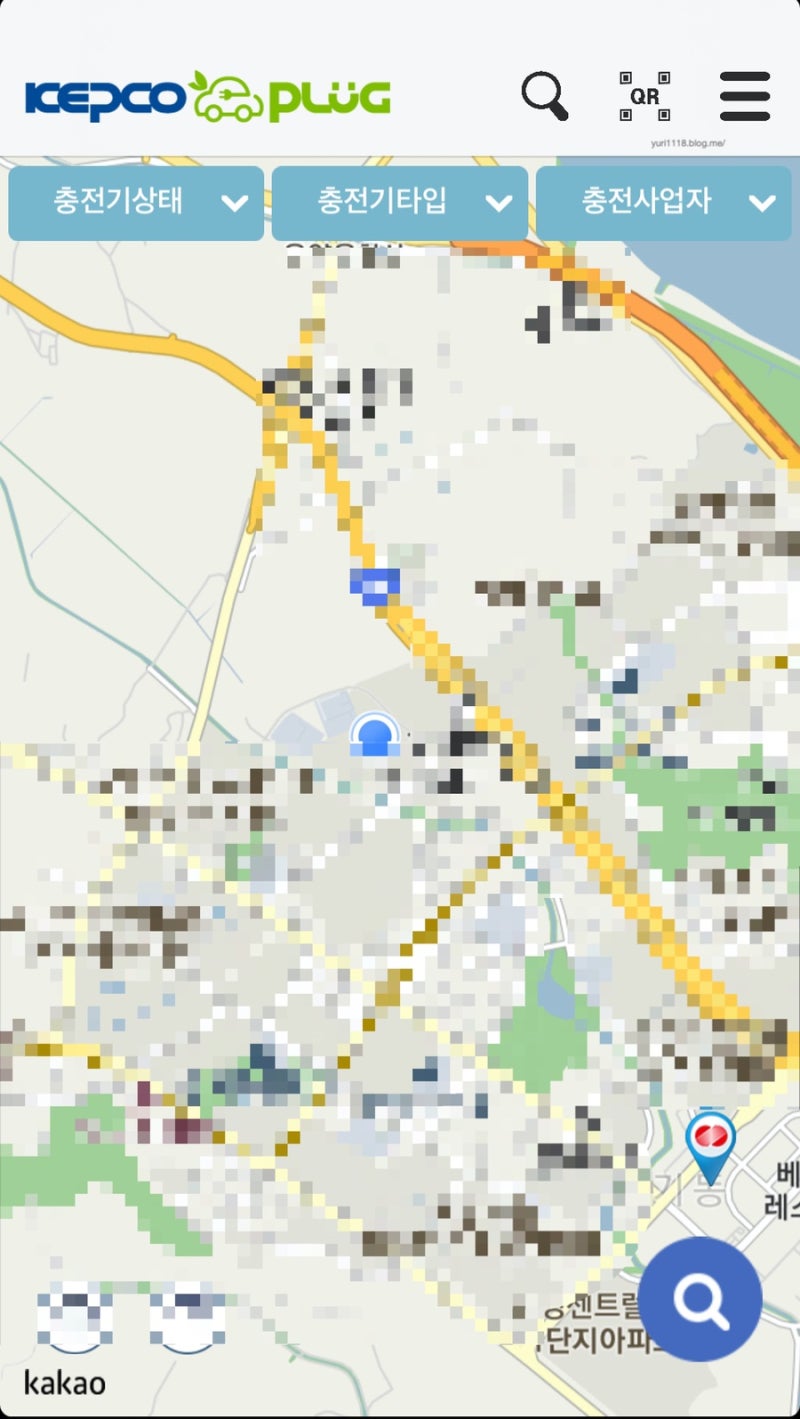Viewport: 800px width, 1419px height.
Task: Tap the chevron arrow beside 충전기타입
Action: (x=500, y=203)
